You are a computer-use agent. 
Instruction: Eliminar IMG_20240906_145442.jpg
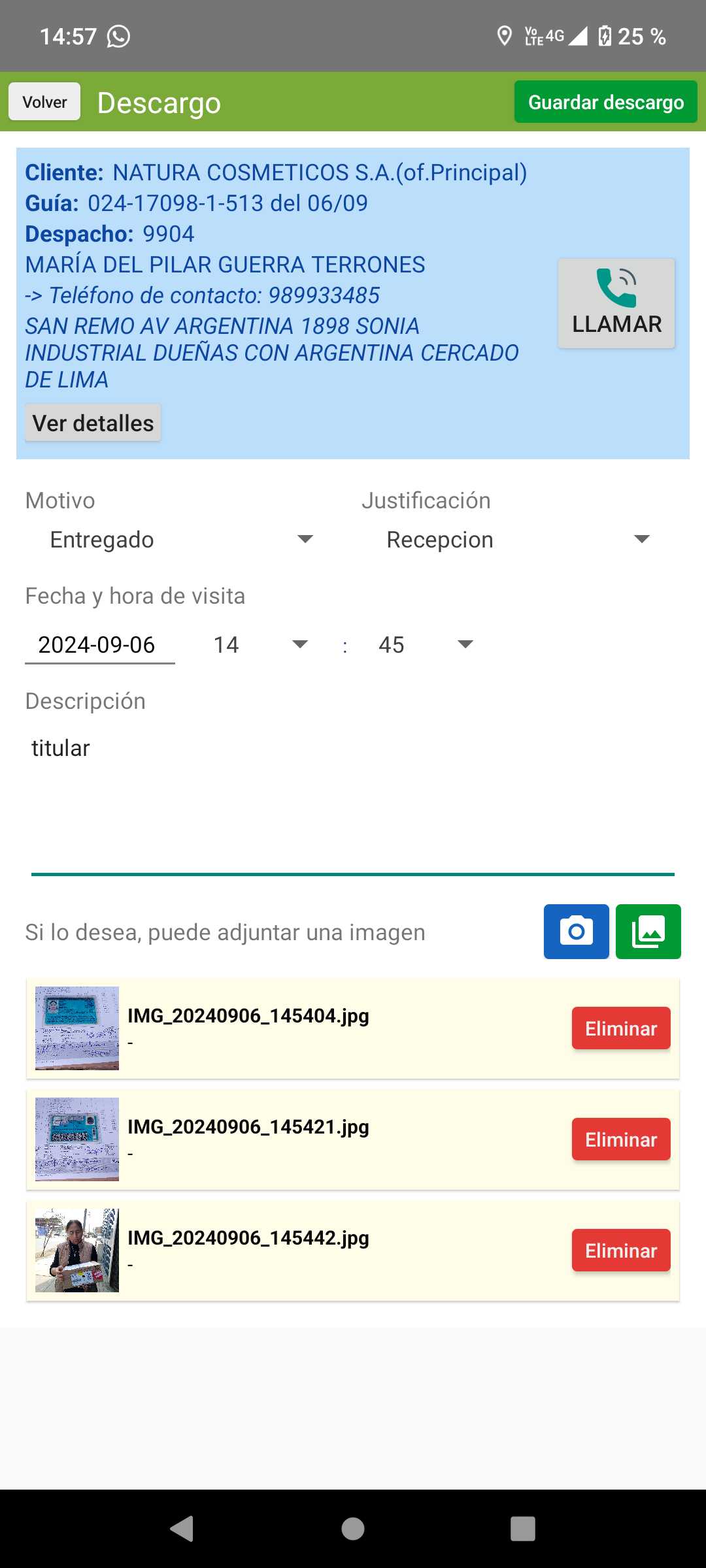(x=620, y=1250)
